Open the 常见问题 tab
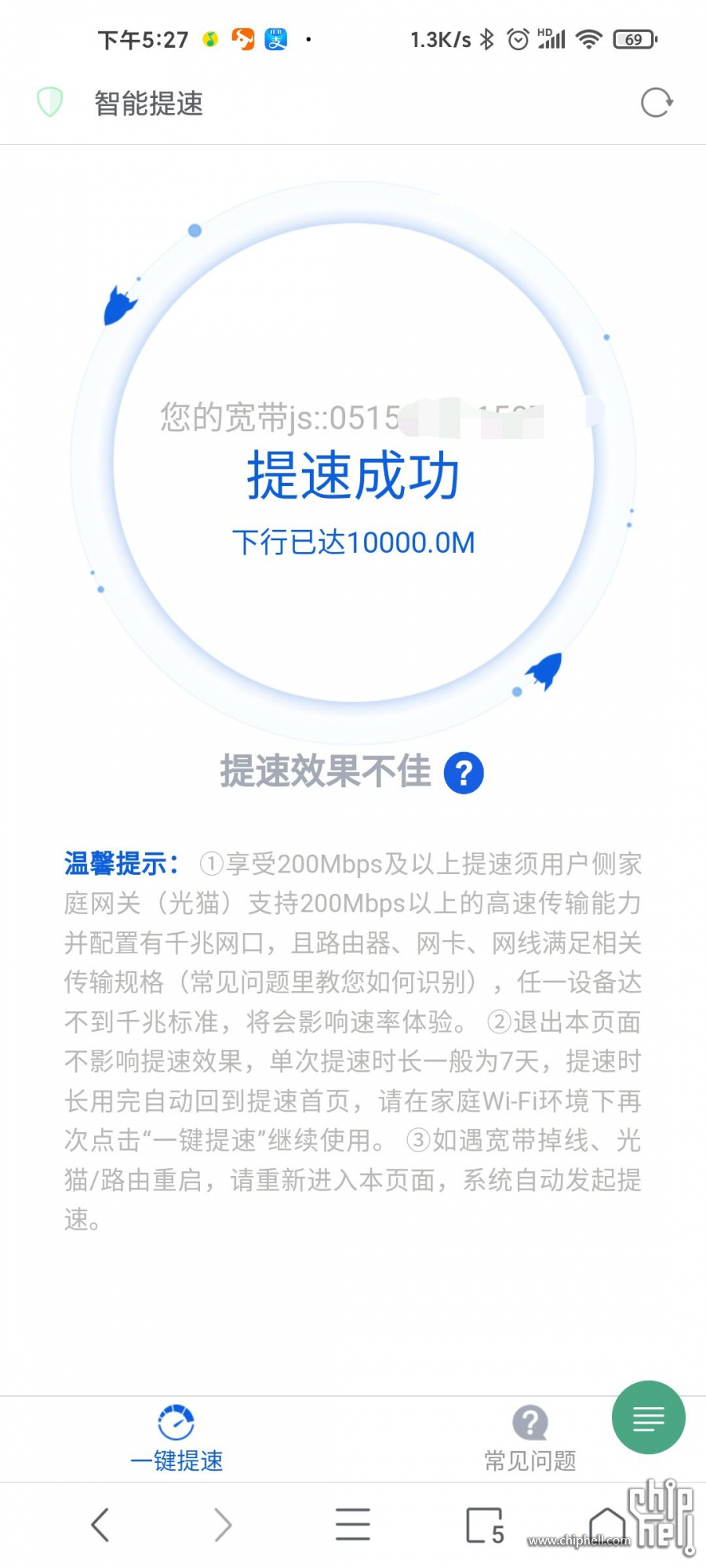 click(x=530, y=1439)
